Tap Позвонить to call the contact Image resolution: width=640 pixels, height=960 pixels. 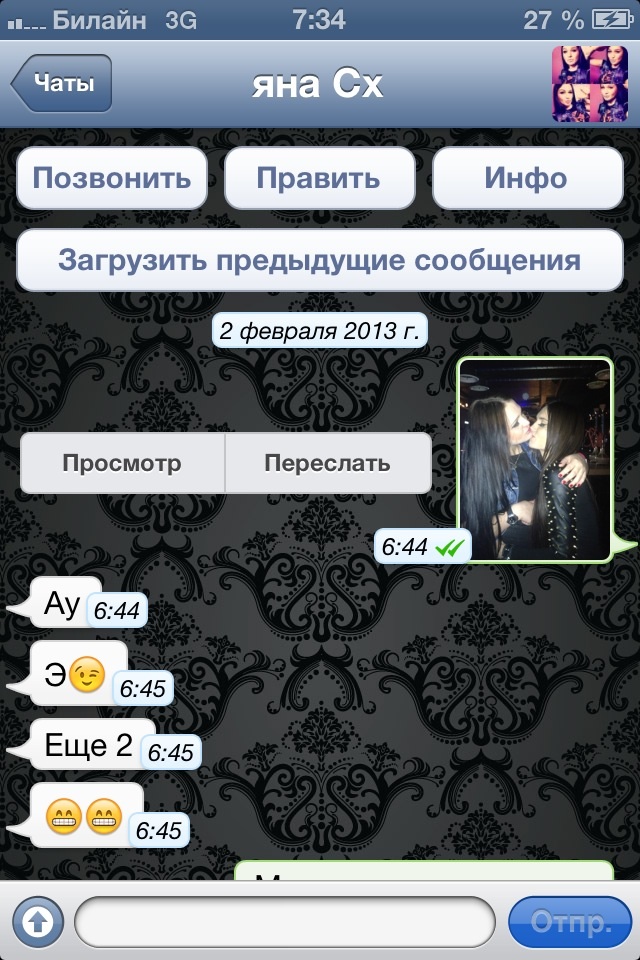tap(112, 179)
